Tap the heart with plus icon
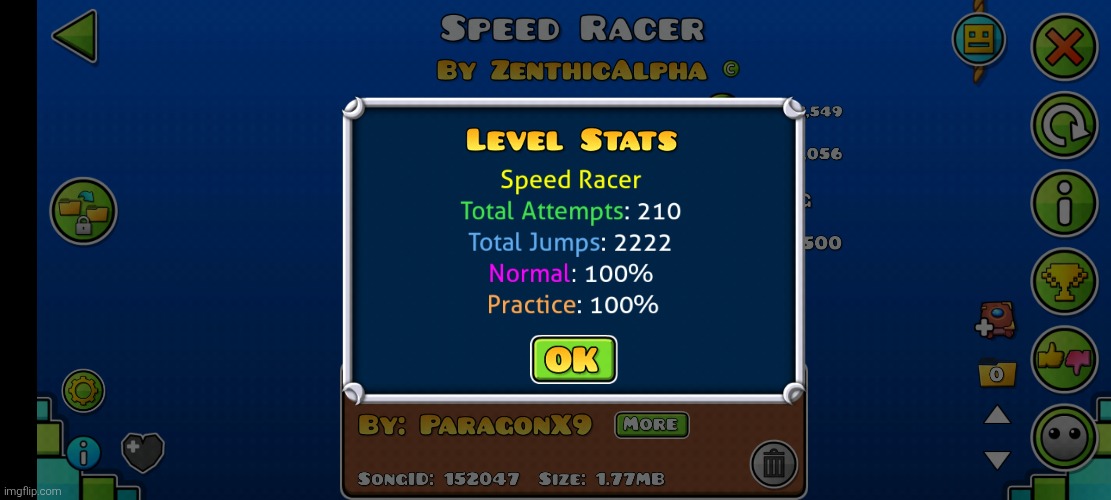 point(142,452)
